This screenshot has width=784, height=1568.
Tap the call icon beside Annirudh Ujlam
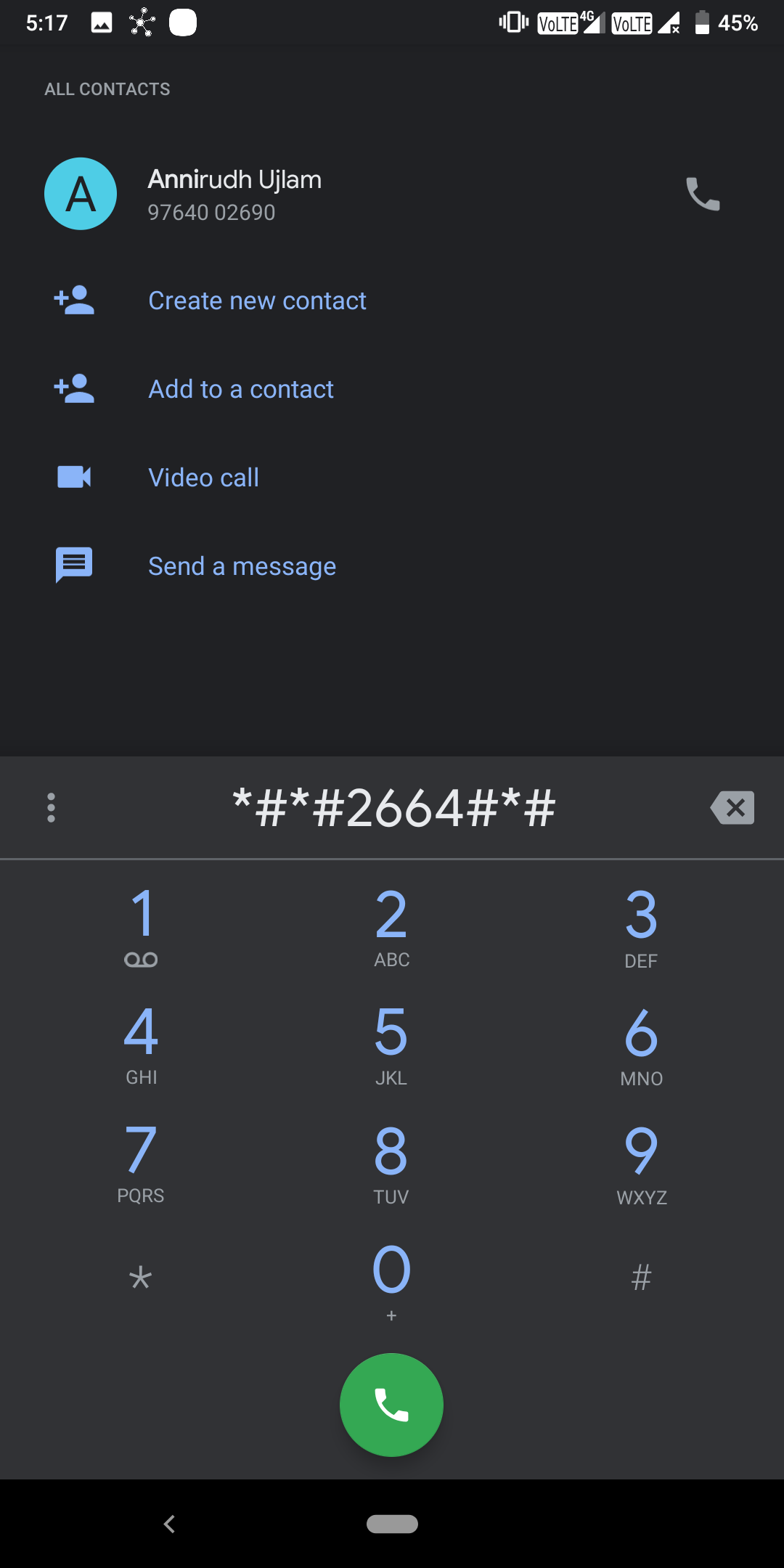pos(702,194)
